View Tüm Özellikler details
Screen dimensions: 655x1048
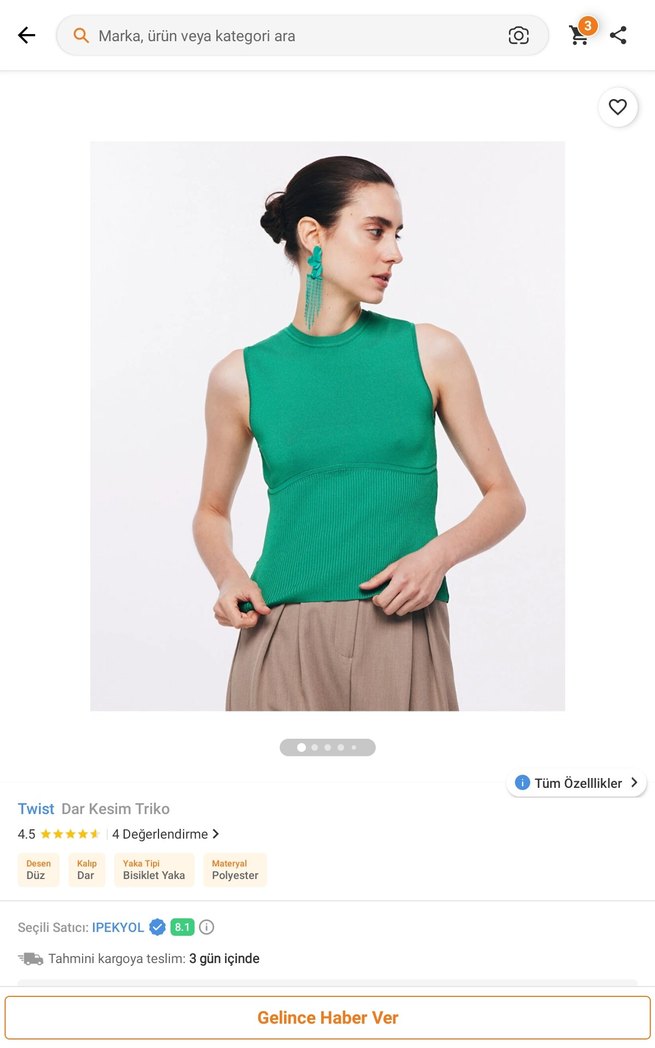click(577, 783)
